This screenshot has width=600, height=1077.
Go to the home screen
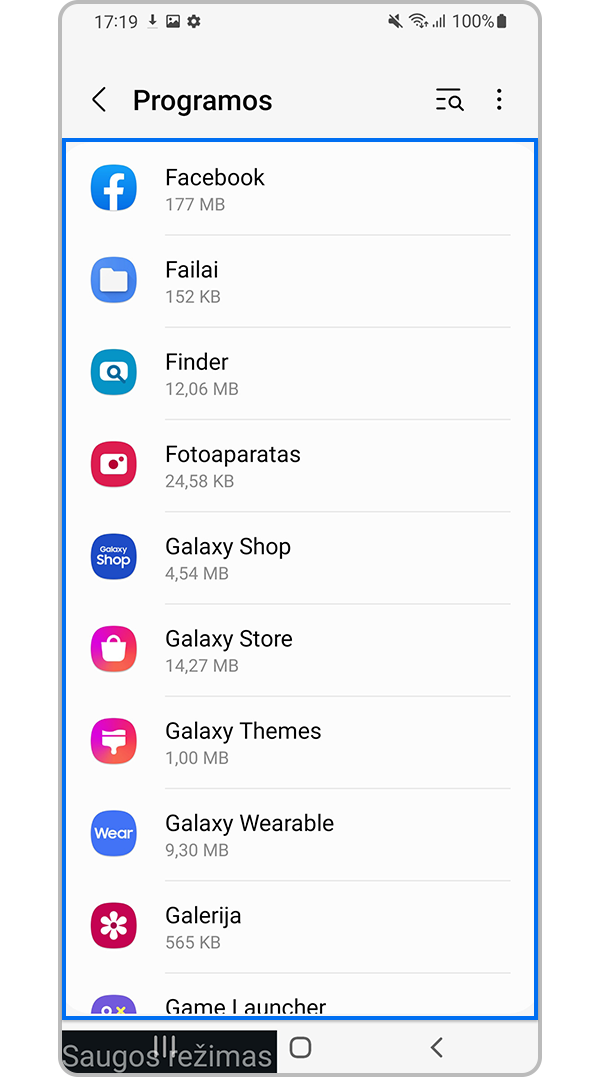point(300,1047)
